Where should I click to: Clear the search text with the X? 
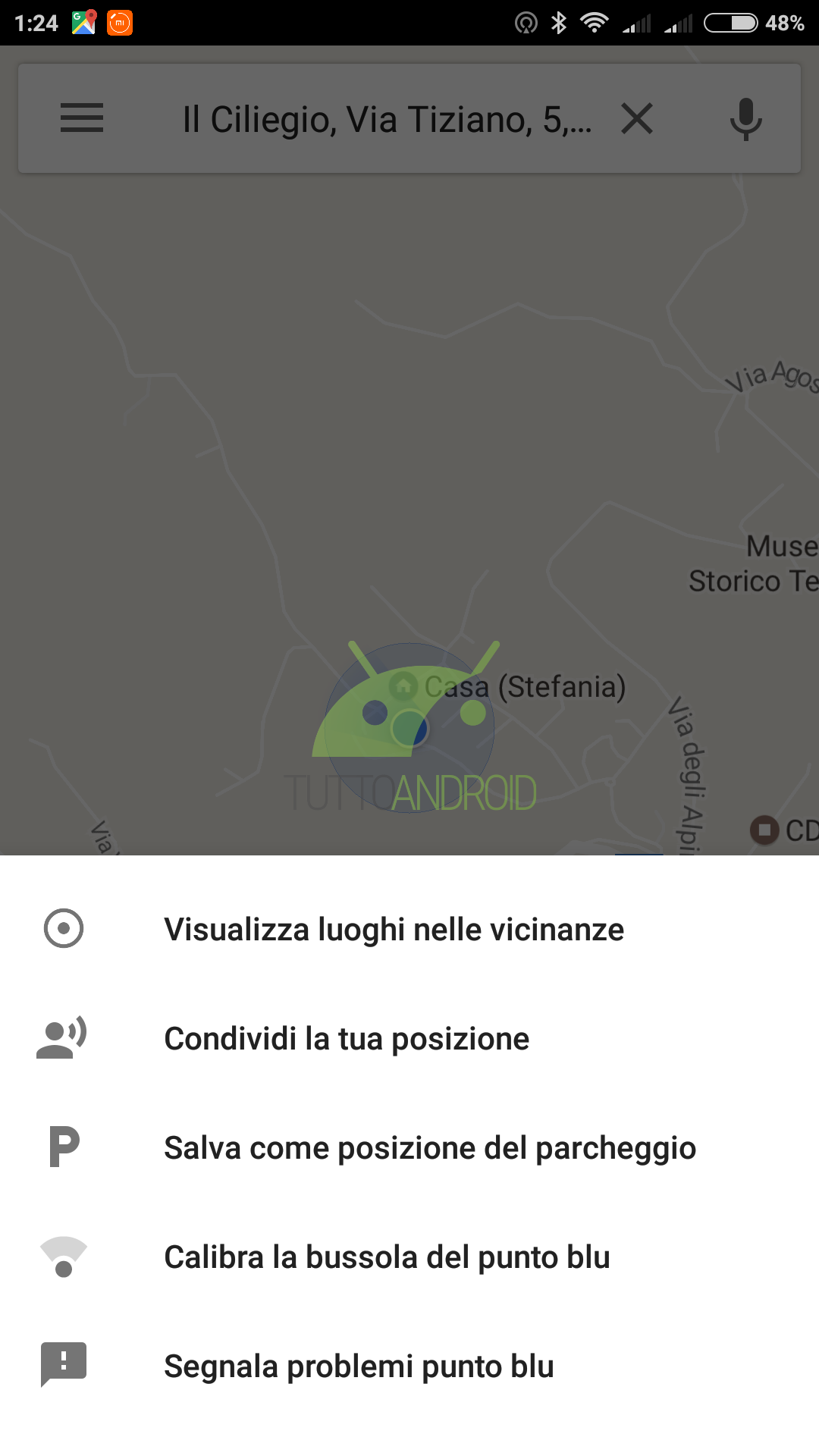click(637, 119)
